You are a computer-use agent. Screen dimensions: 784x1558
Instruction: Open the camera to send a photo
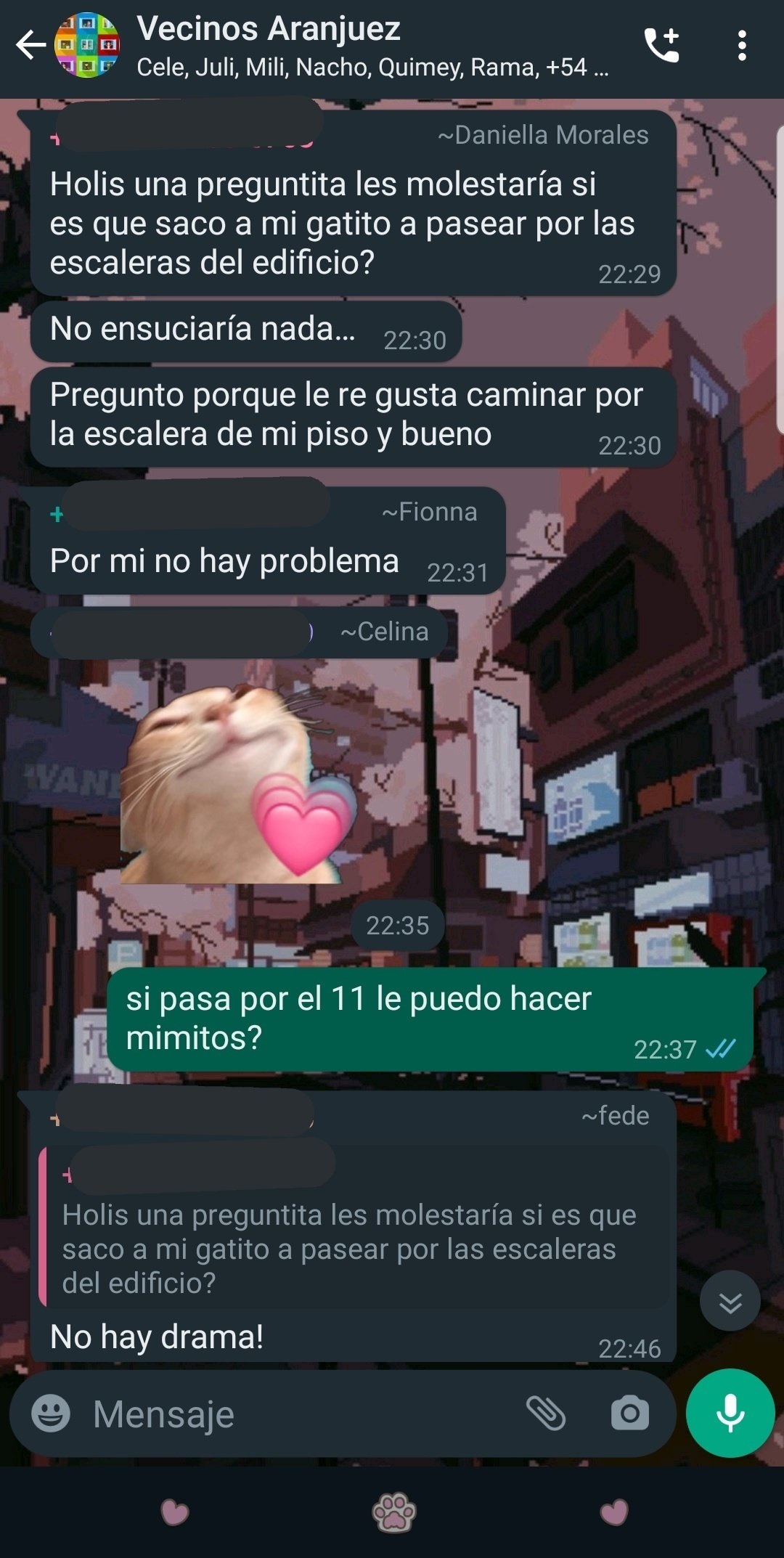pos(629,1414)
